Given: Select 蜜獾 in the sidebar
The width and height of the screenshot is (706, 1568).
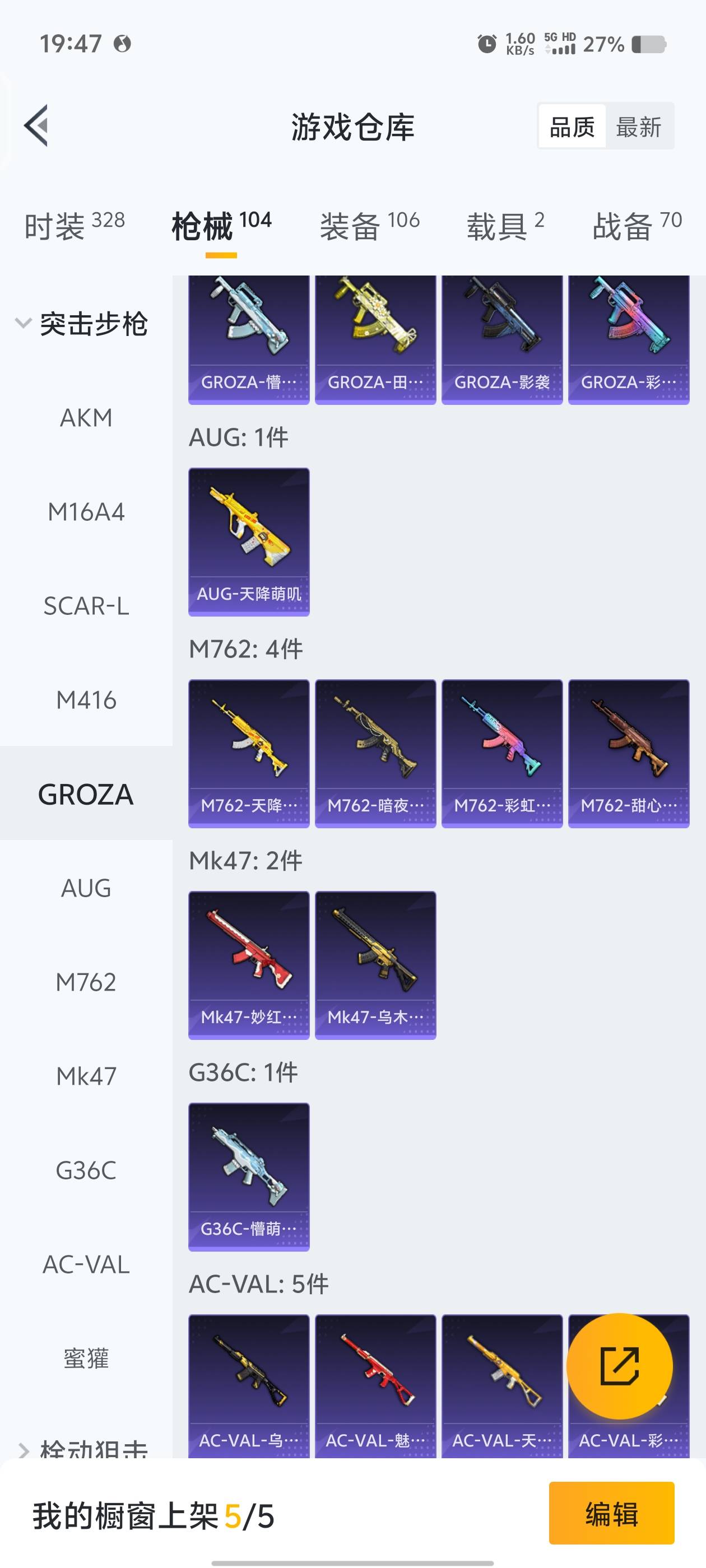Looking at the screenshot, I should 86,1359.
